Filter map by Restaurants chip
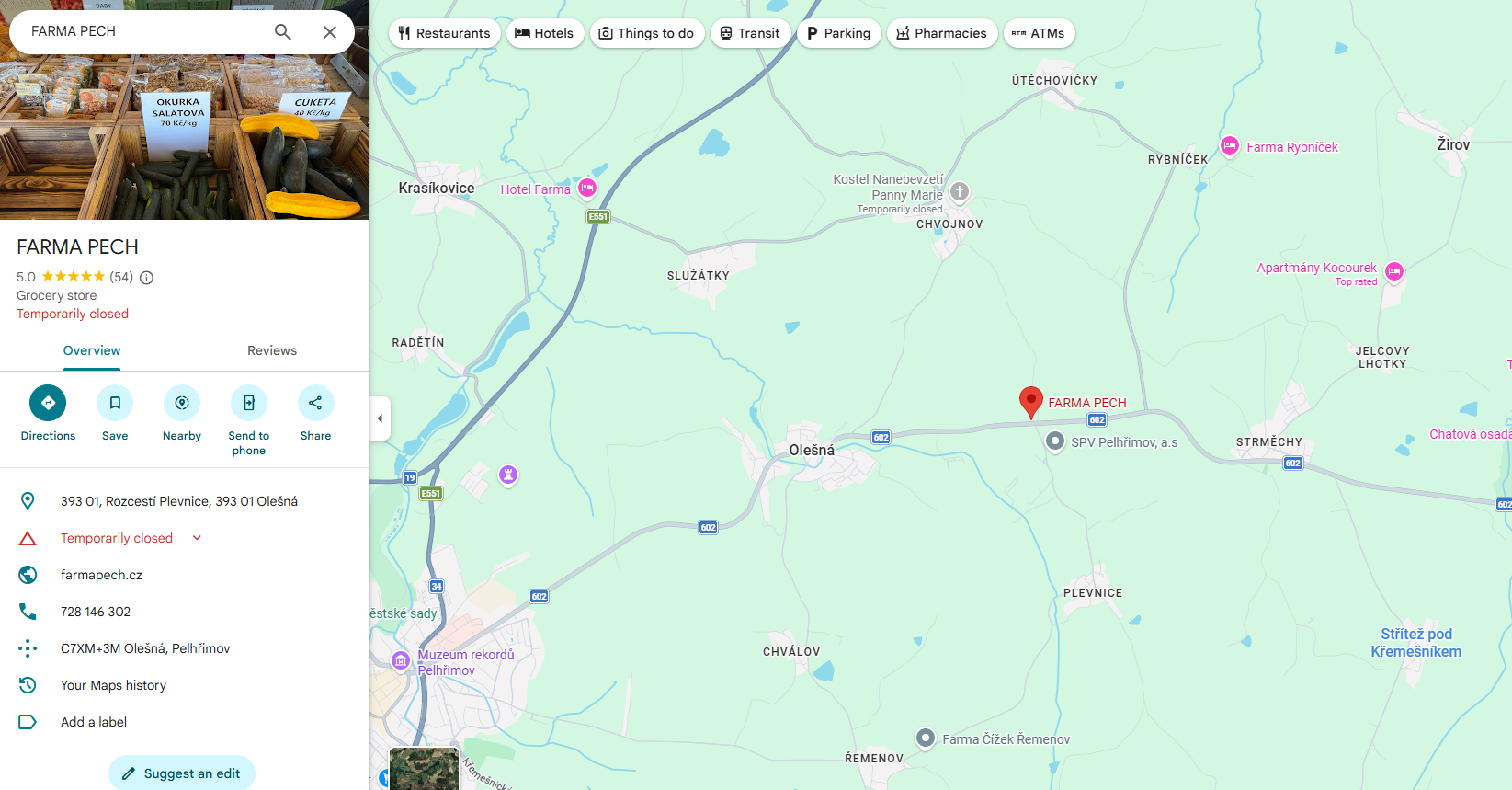 445,33
